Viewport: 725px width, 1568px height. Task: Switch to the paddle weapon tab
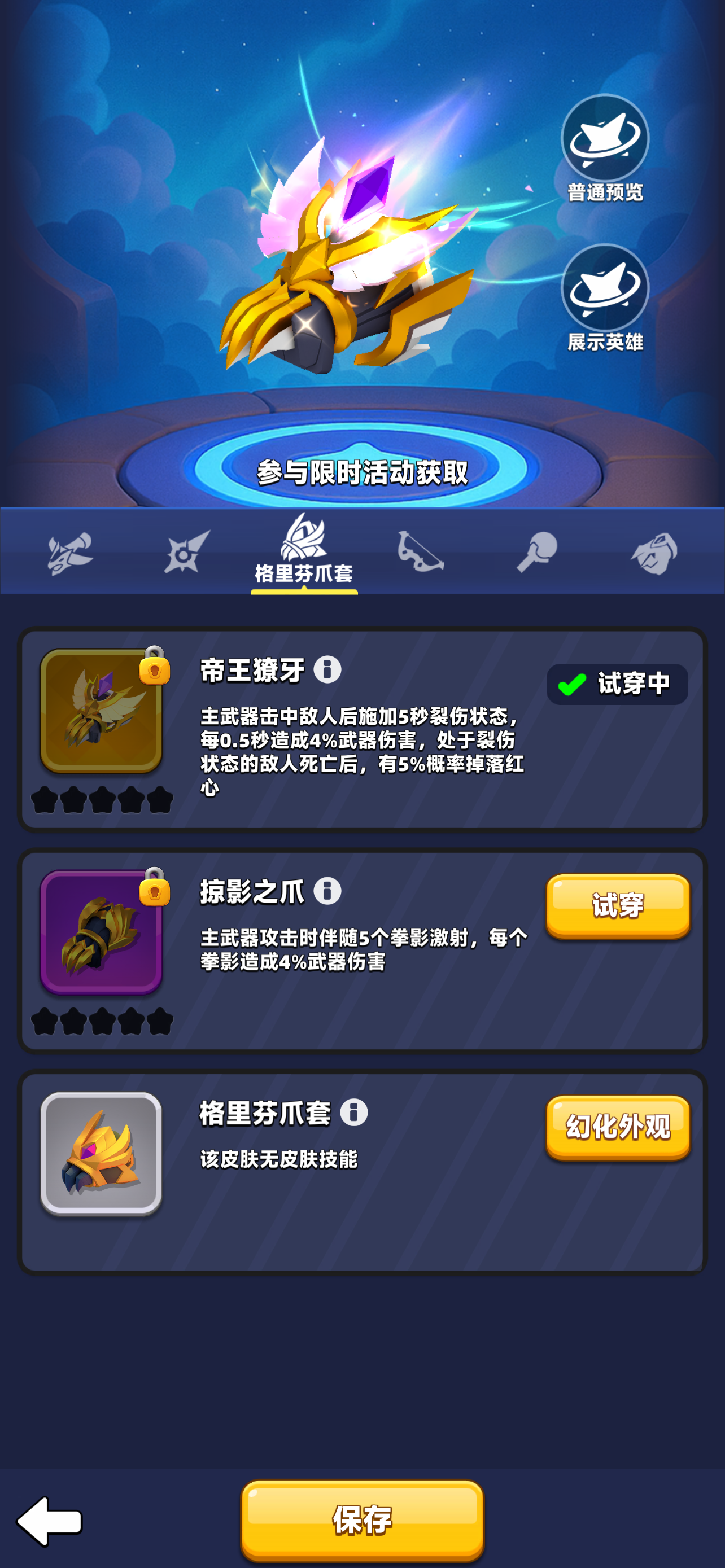pos(537,551)
